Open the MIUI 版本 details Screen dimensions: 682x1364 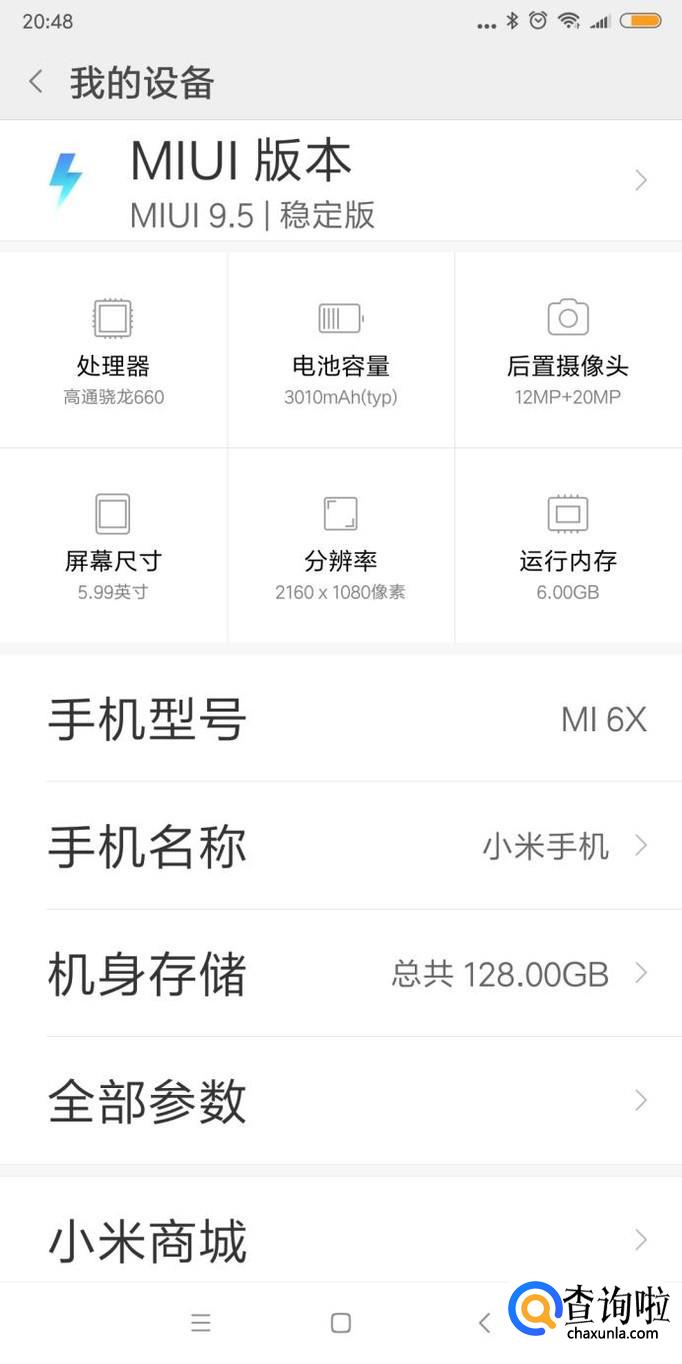(x=340, y=181)
